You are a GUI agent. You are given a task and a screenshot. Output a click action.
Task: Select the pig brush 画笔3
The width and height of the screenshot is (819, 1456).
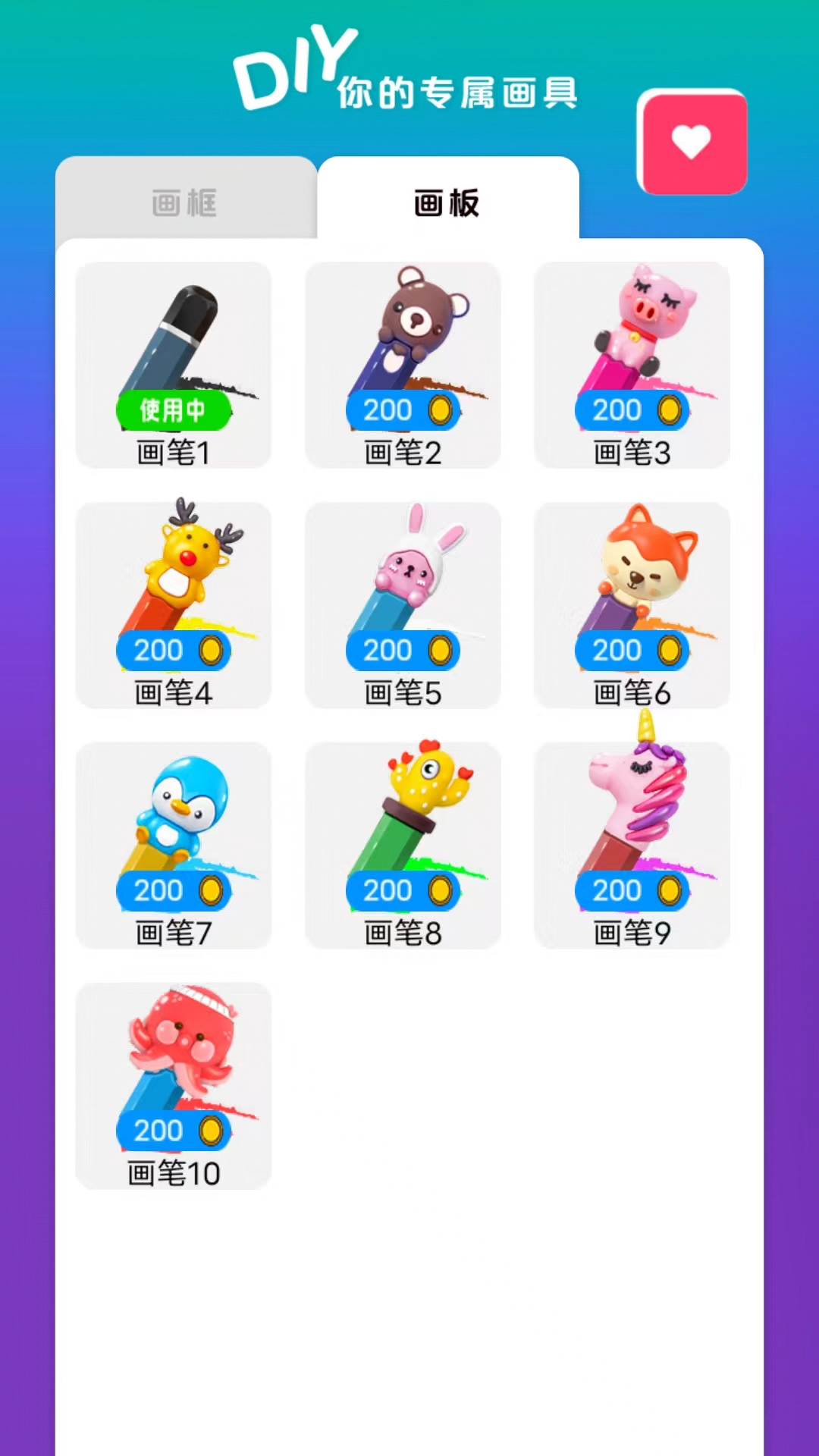pos(632,365)
